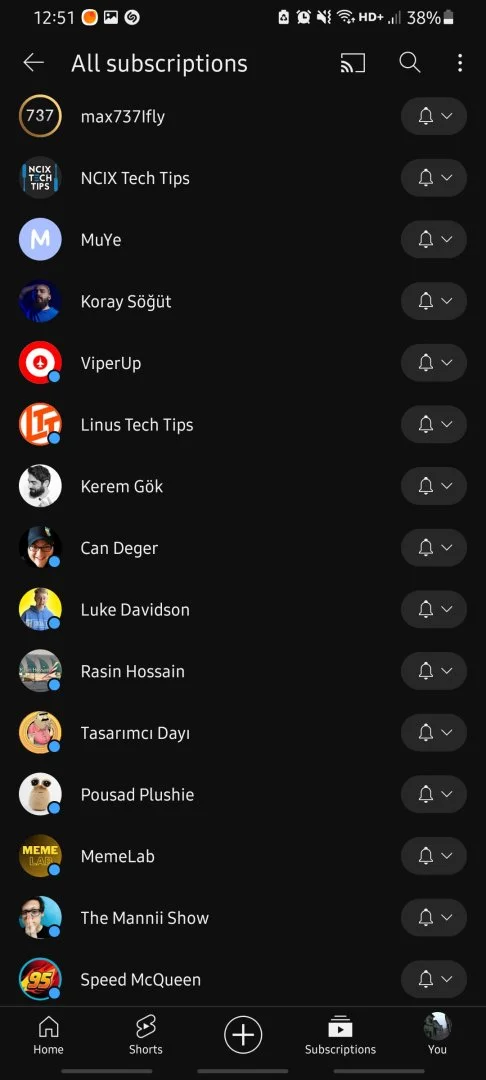486x1080 pixels.
Task: Open search in subscriptions
Action: pyautogui.click(x=410, y=63)
